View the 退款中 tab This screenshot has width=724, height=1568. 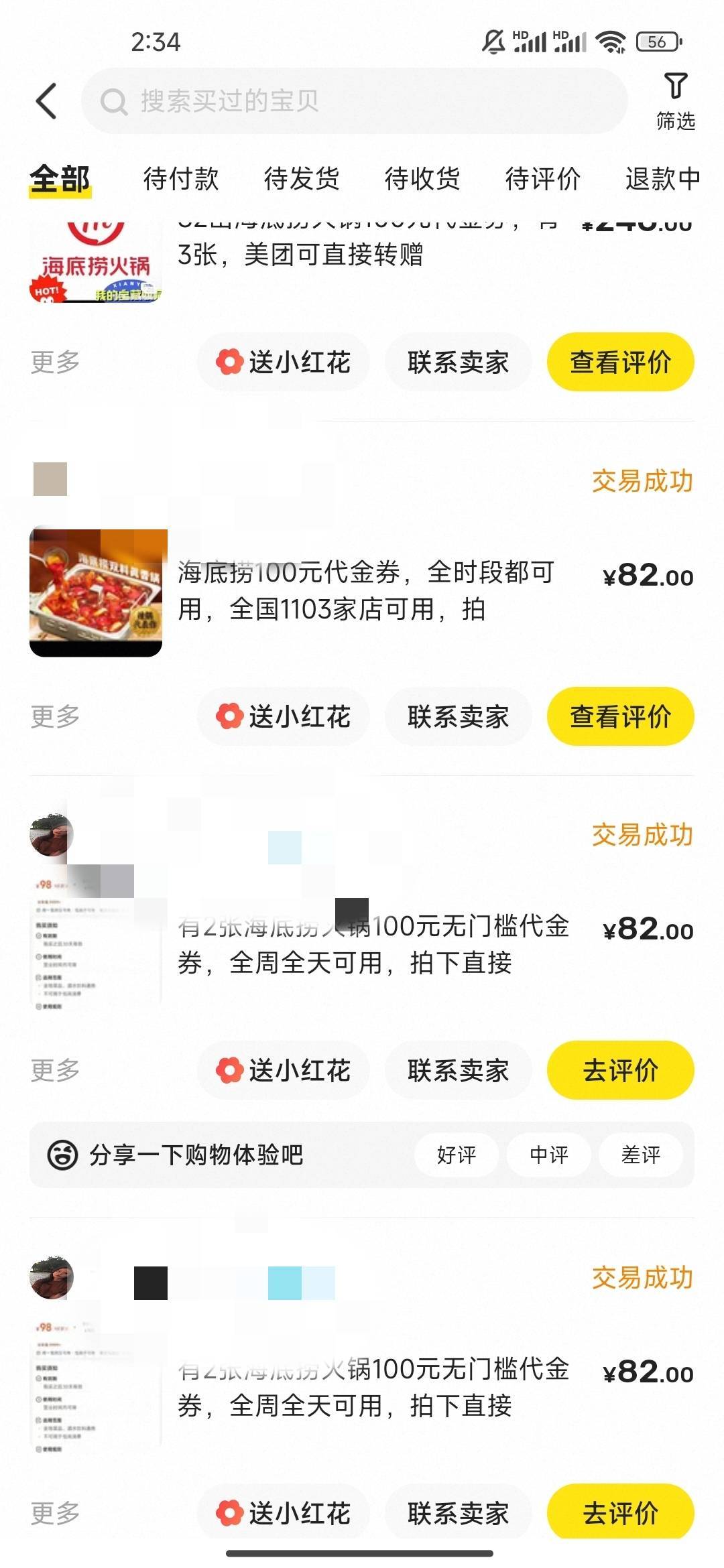[x=662, y=179]
